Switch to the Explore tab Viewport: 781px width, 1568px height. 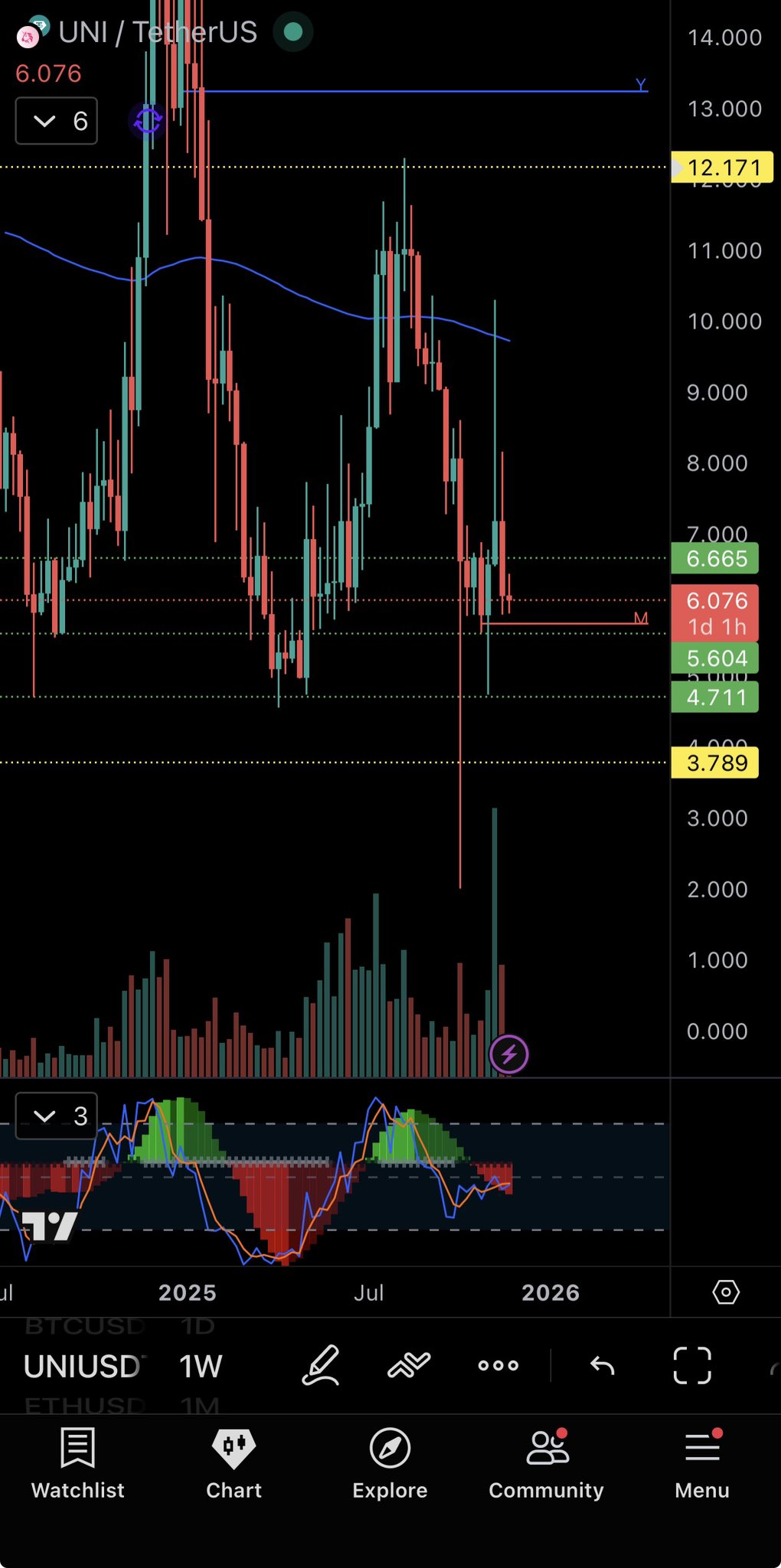point(390,1462)
